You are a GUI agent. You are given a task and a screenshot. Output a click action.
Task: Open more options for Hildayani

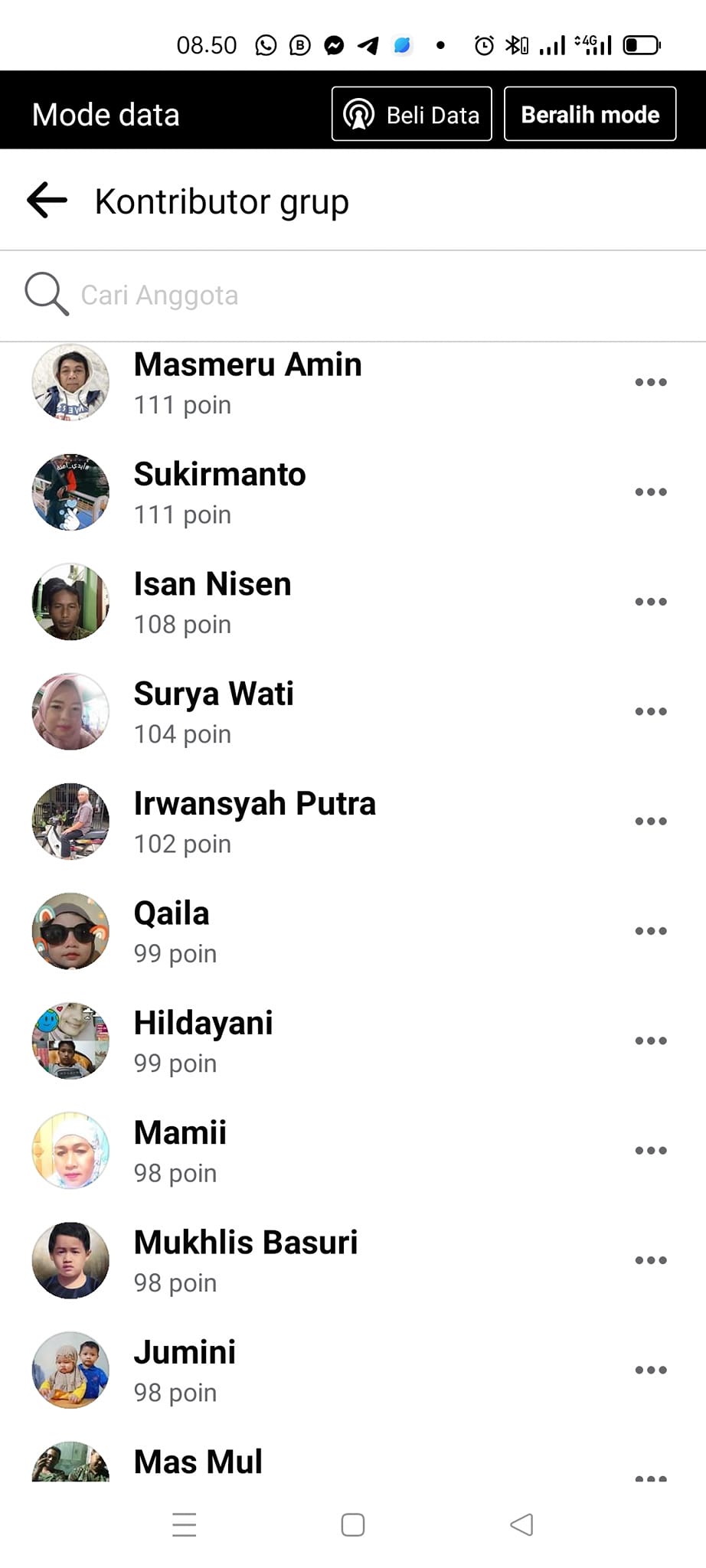pos(650,1040)
